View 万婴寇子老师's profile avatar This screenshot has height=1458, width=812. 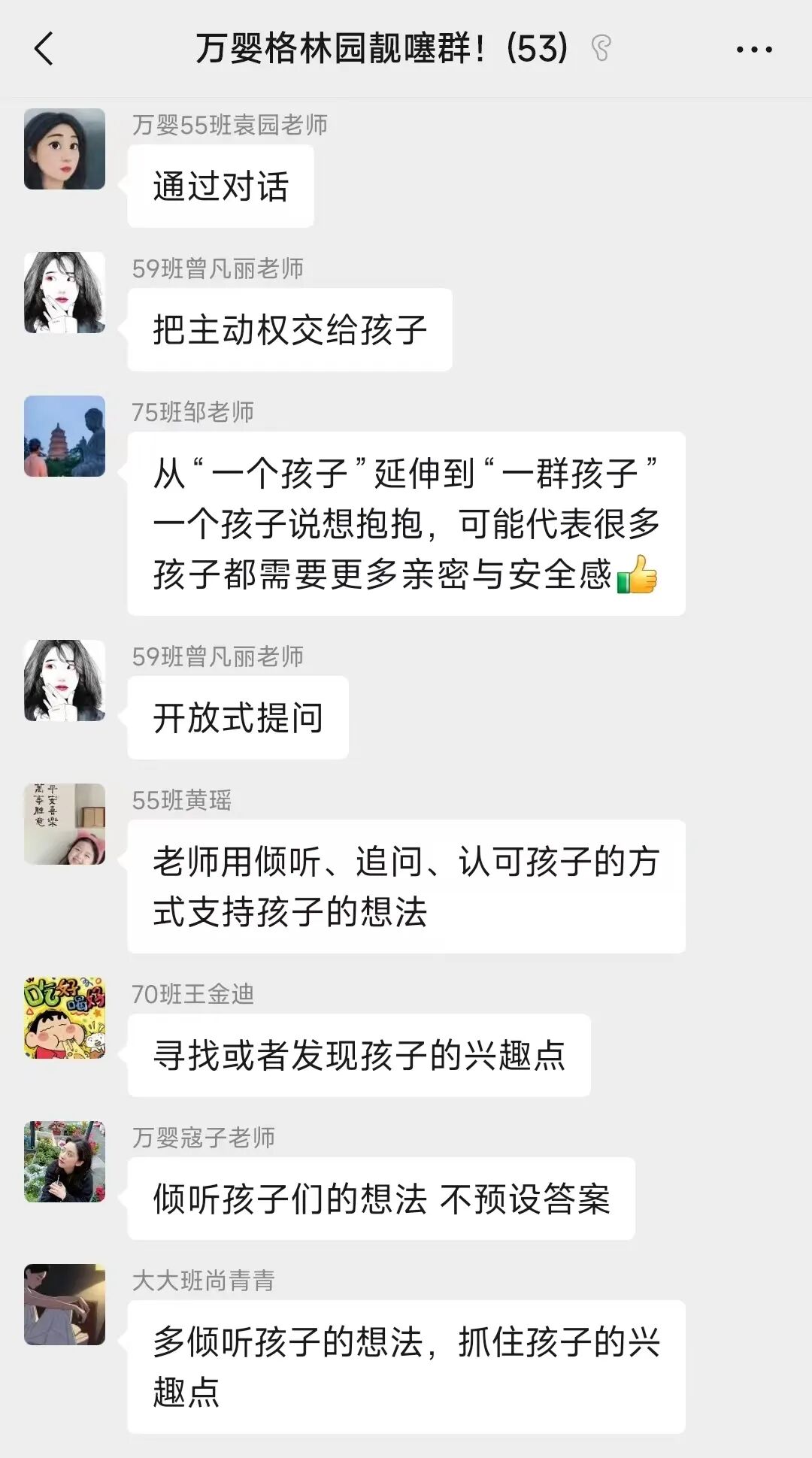pos(65,1162)
